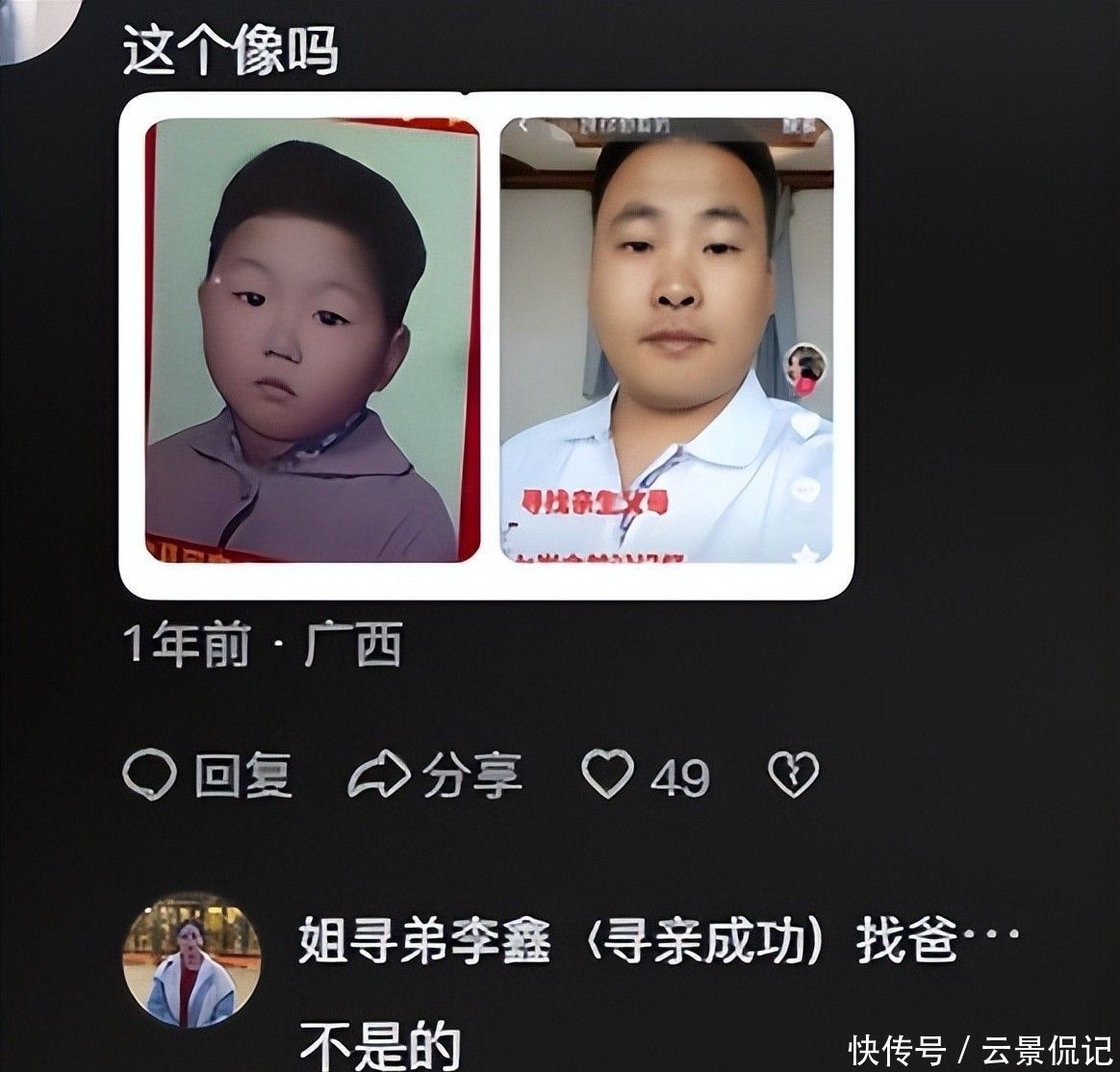Open the avatar of 姐寻弟李鑫
Viewport: 1120px width, 1072px height.
(191, 960)
